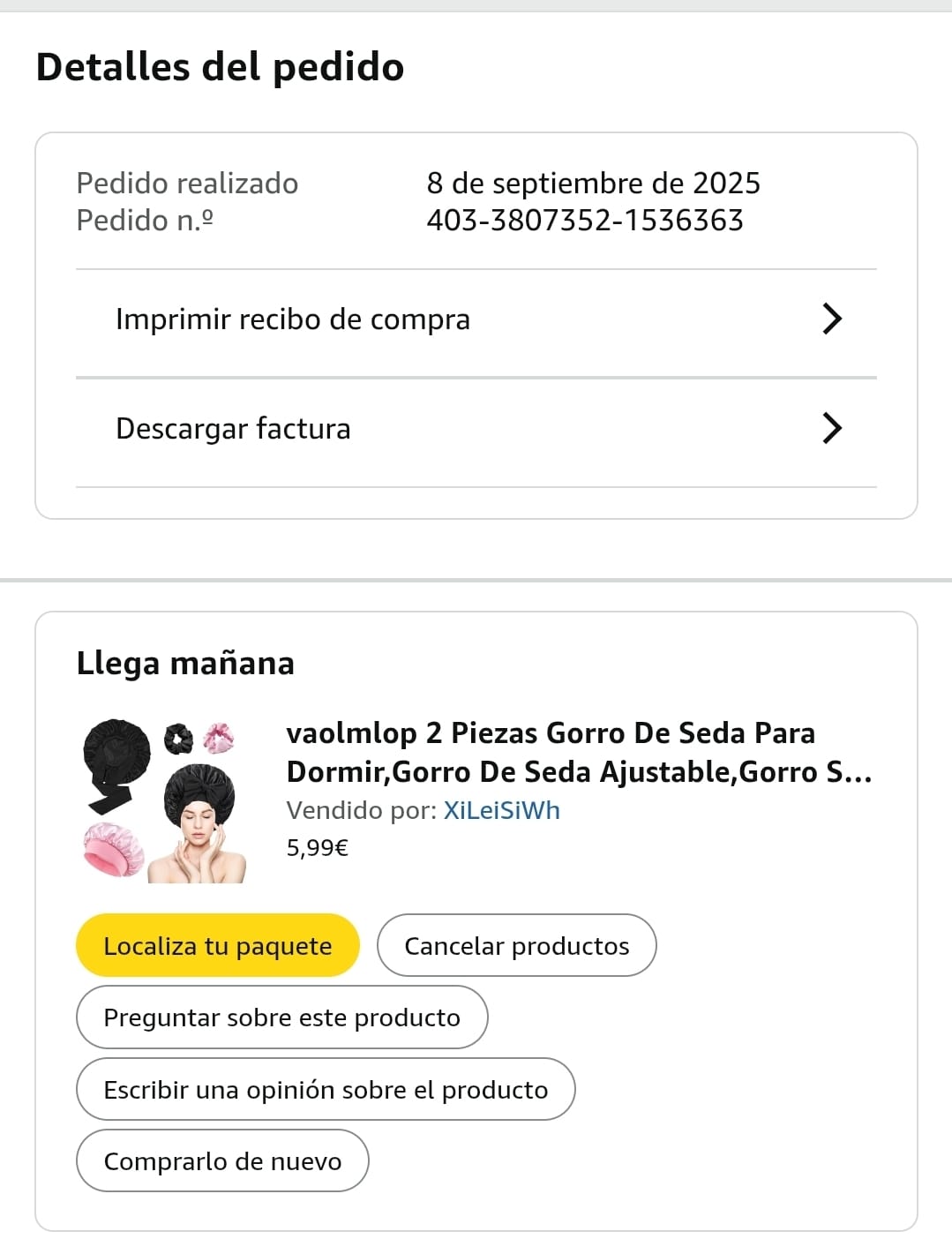Tap Comprarlo de nuevo button

tap(222, 1161)
